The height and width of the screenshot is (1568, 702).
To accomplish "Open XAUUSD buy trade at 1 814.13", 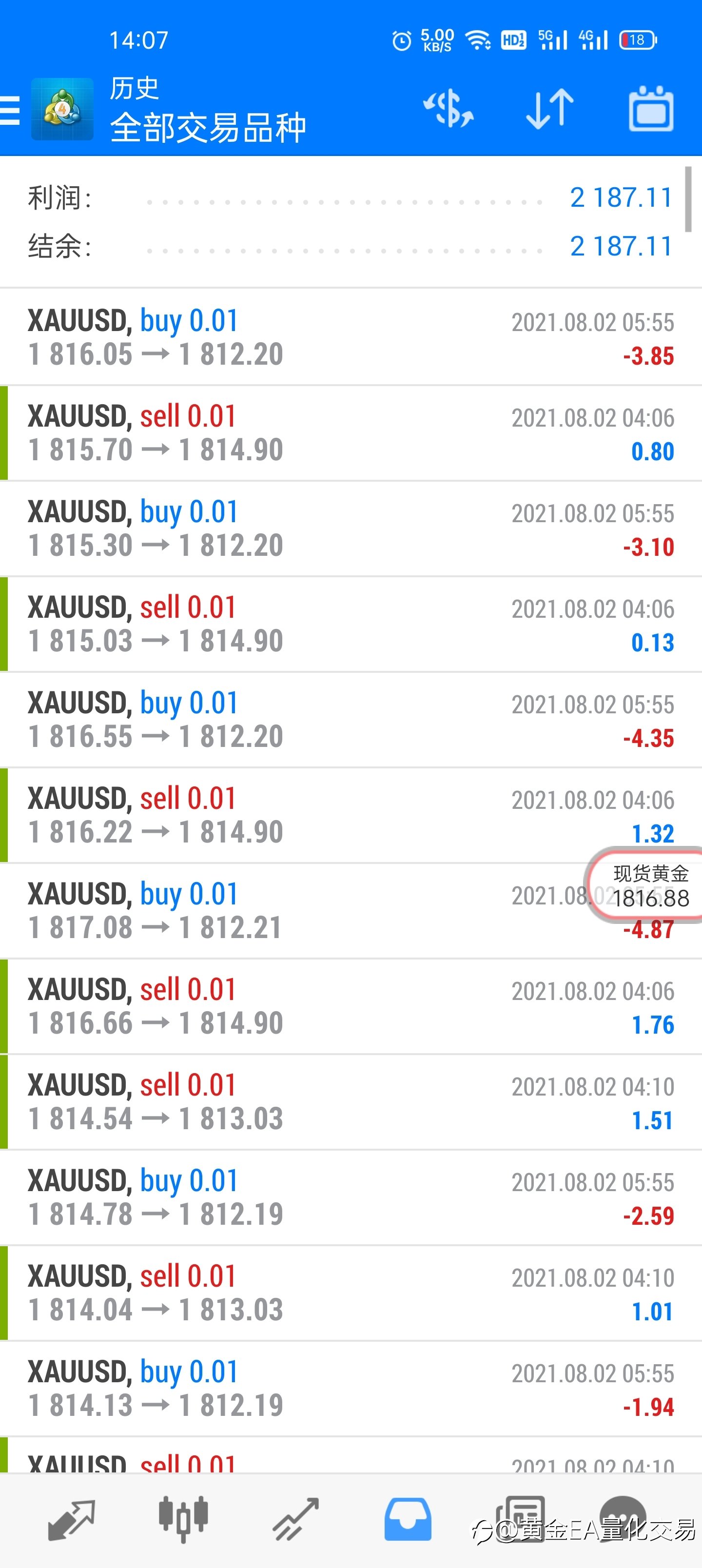I will [x=351, y=1389].
